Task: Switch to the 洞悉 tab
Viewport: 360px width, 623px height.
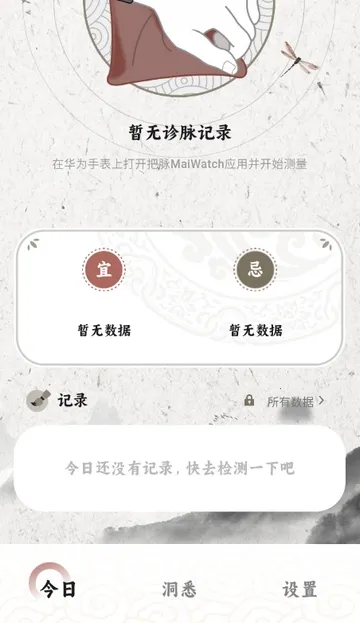Action: 179,589
